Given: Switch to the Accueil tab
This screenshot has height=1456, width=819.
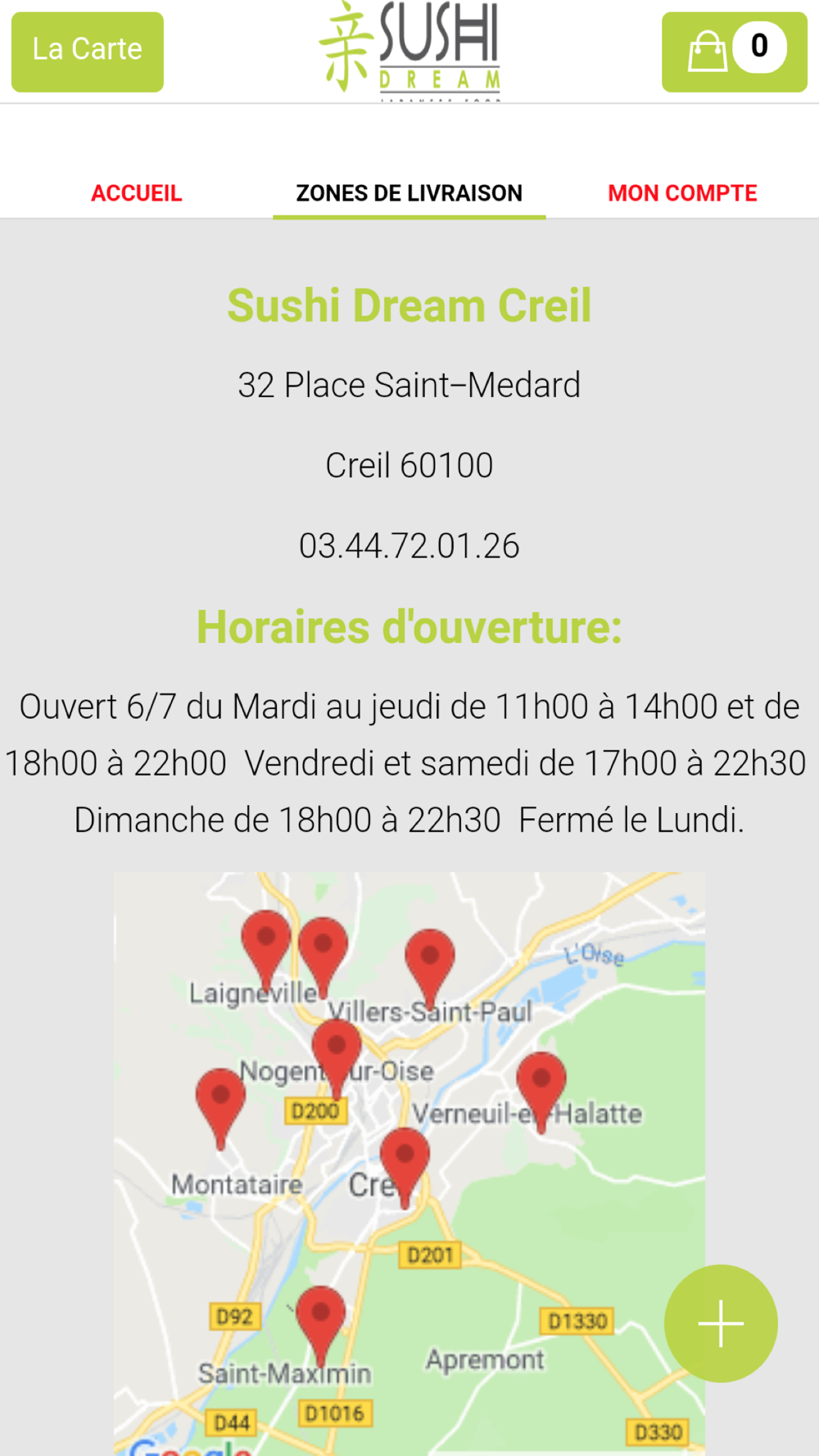Looking at the screenshot, I should pos(136,193).
